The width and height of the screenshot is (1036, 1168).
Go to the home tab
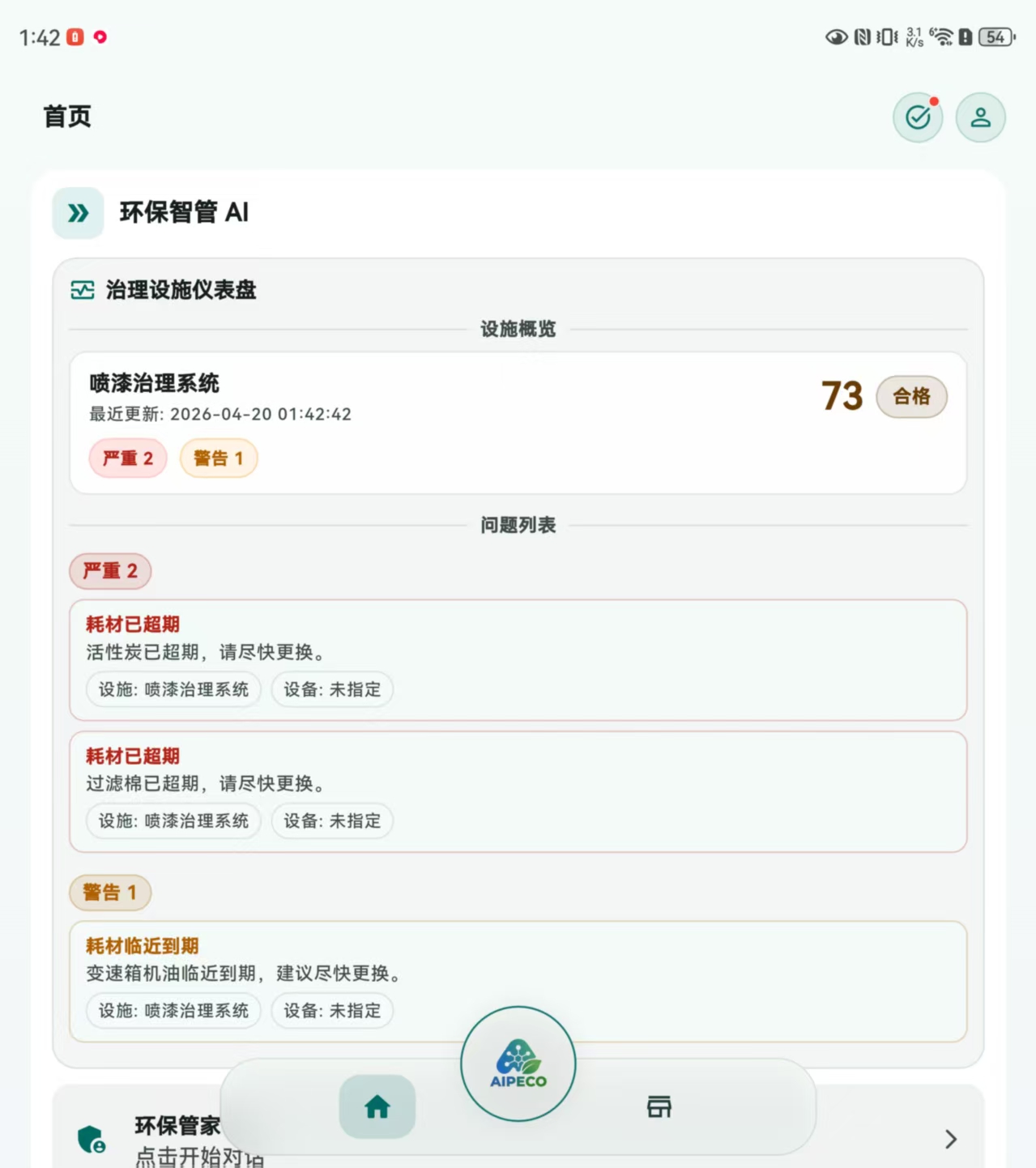[377, 1106]
